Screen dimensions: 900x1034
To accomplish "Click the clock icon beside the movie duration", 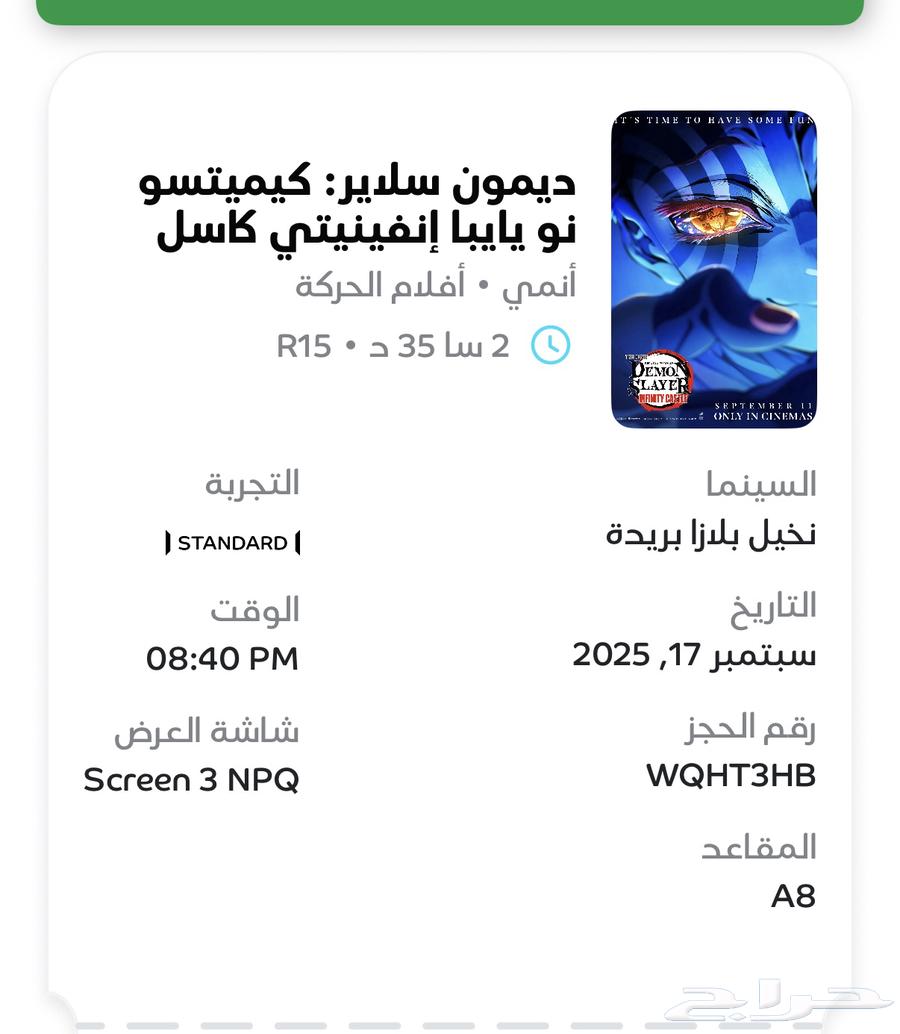I will [x=551, y=347].
